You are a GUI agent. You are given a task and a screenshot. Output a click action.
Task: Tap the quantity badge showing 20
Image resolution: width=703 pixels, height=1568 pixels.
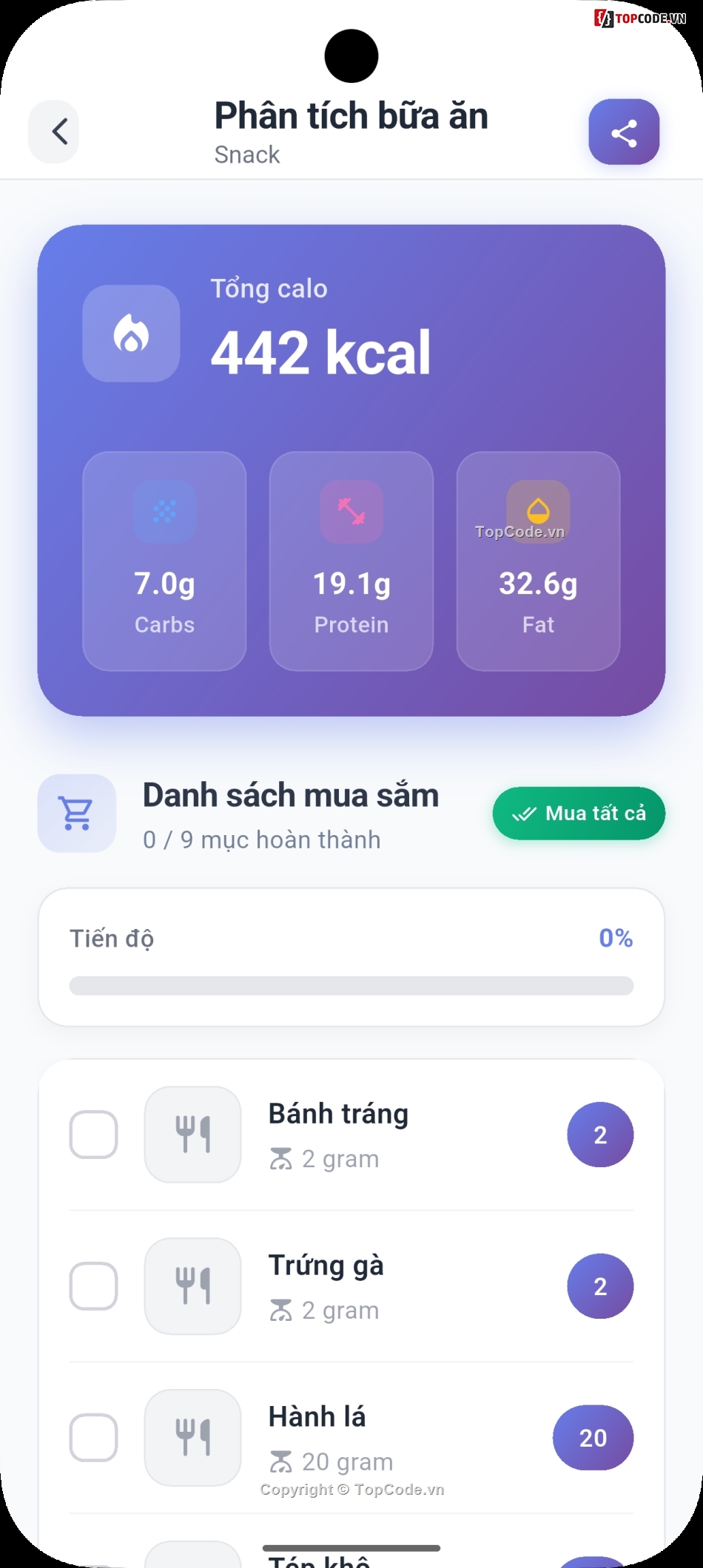tap(593, 1437)
